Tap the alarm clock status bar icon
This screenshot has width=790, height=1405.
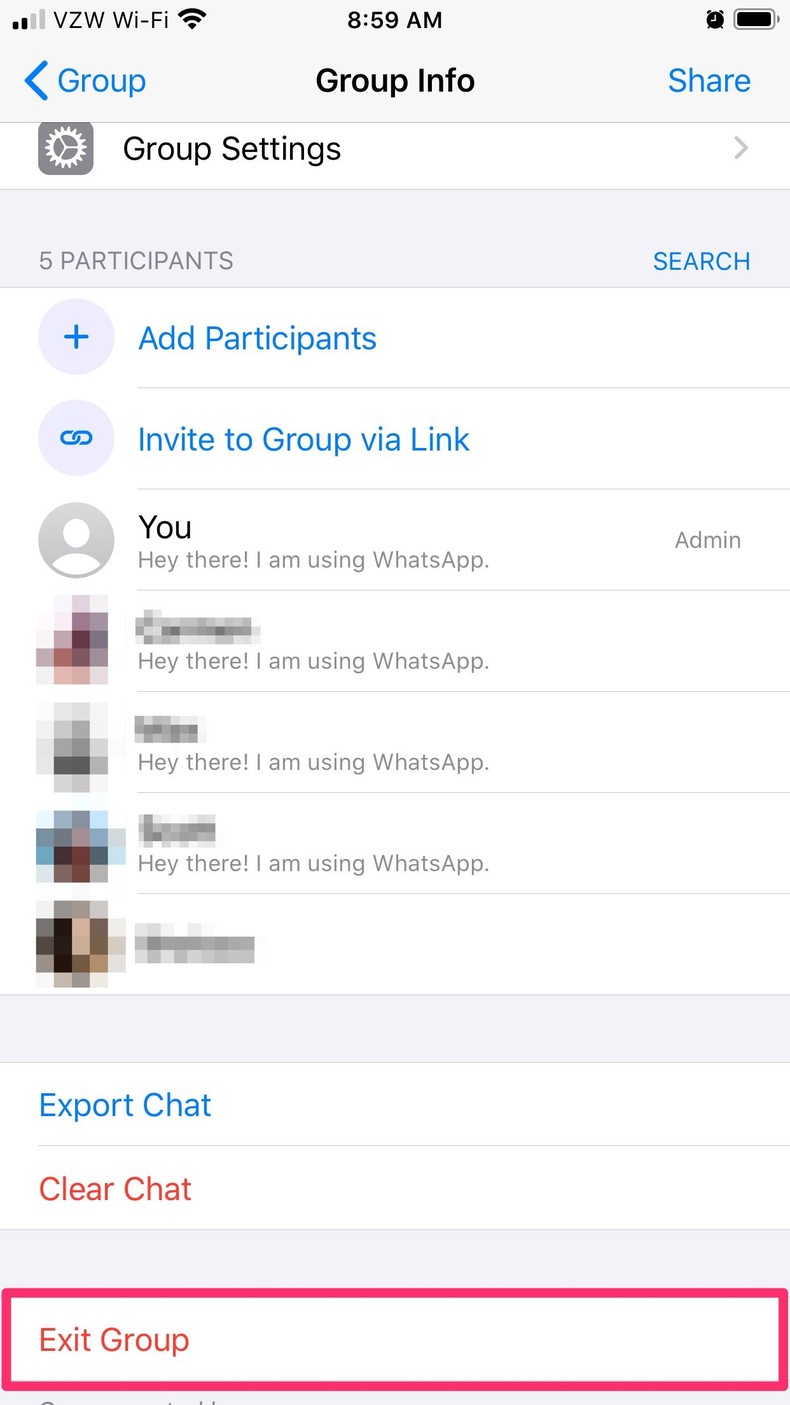715,18
